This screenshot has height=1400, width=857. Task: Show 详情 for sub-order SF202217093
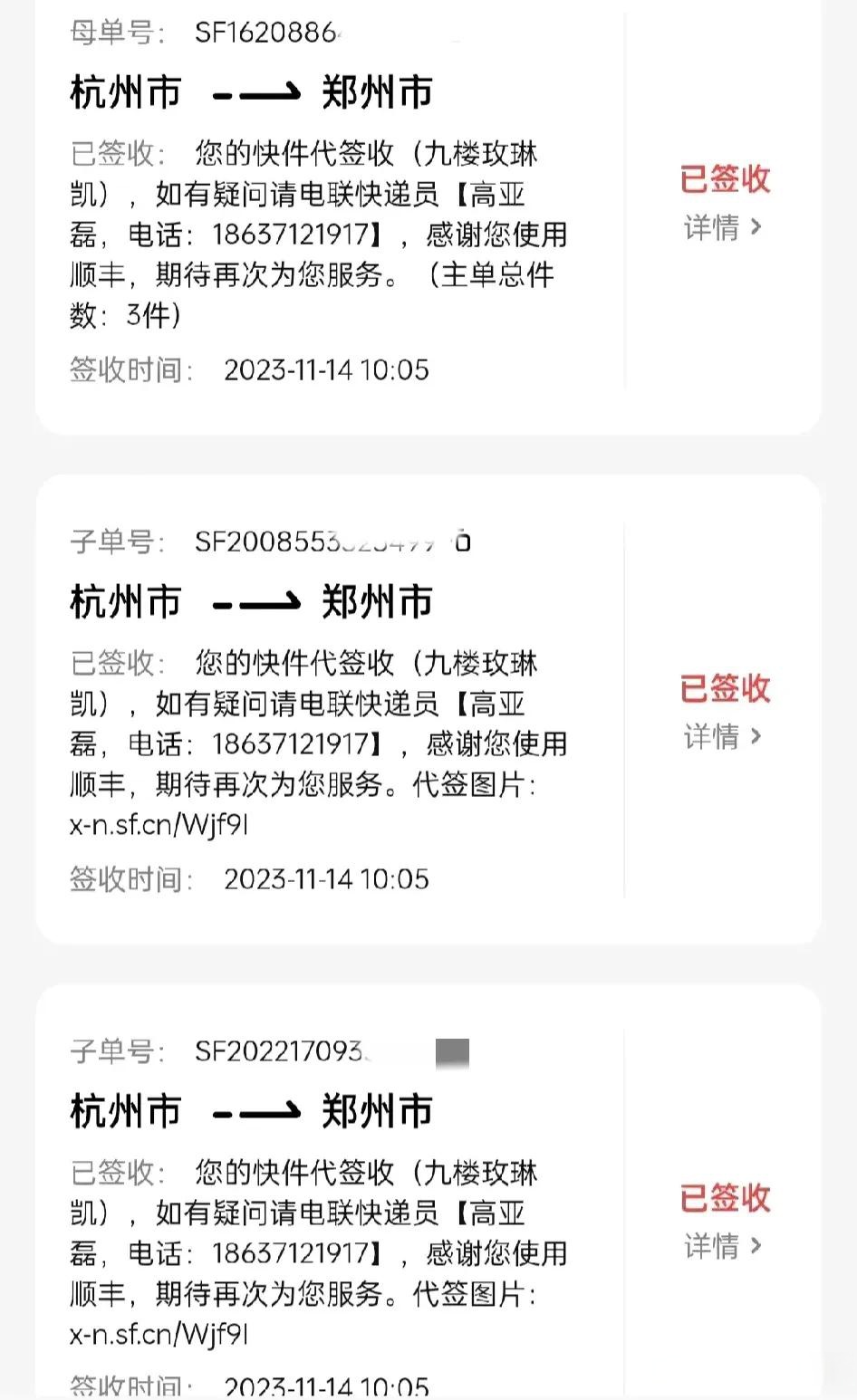pyautogui.click(x=723, y=1247)
